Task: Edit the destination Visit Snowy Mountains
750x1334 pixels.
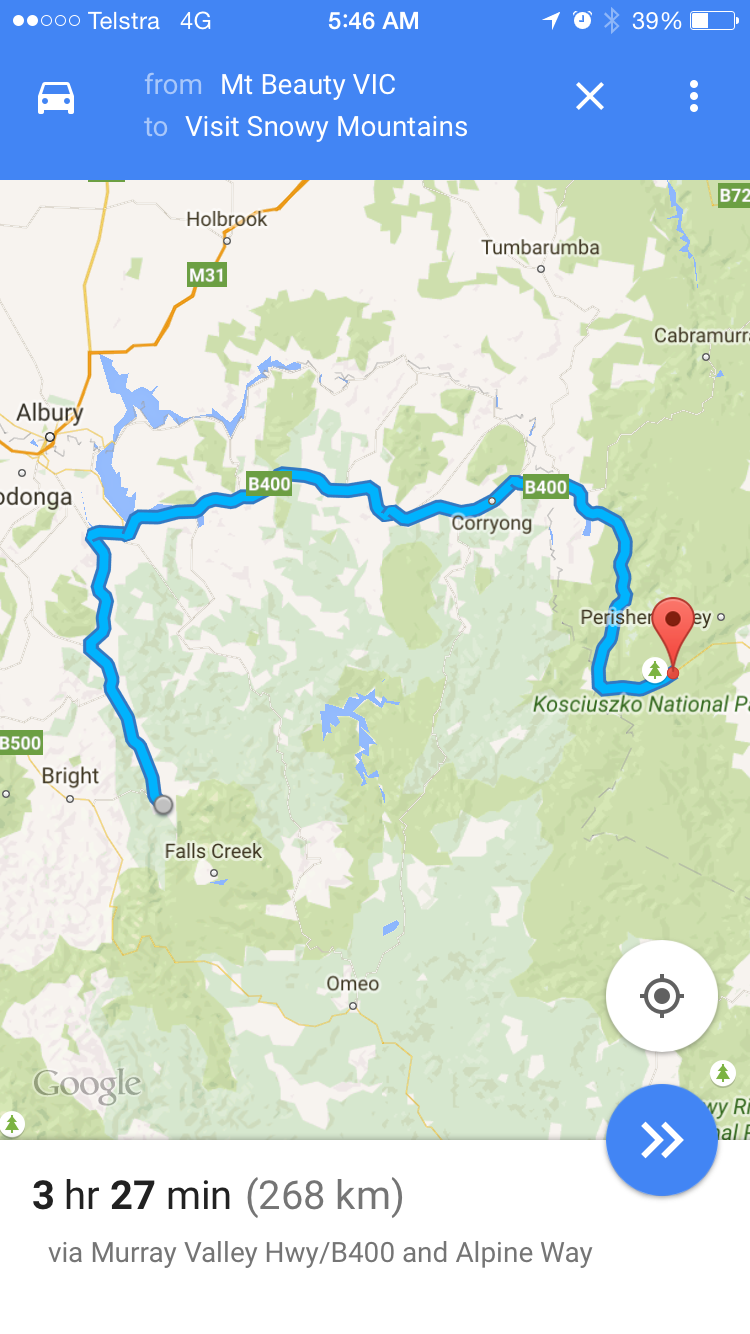Action: tap(326, 127)
